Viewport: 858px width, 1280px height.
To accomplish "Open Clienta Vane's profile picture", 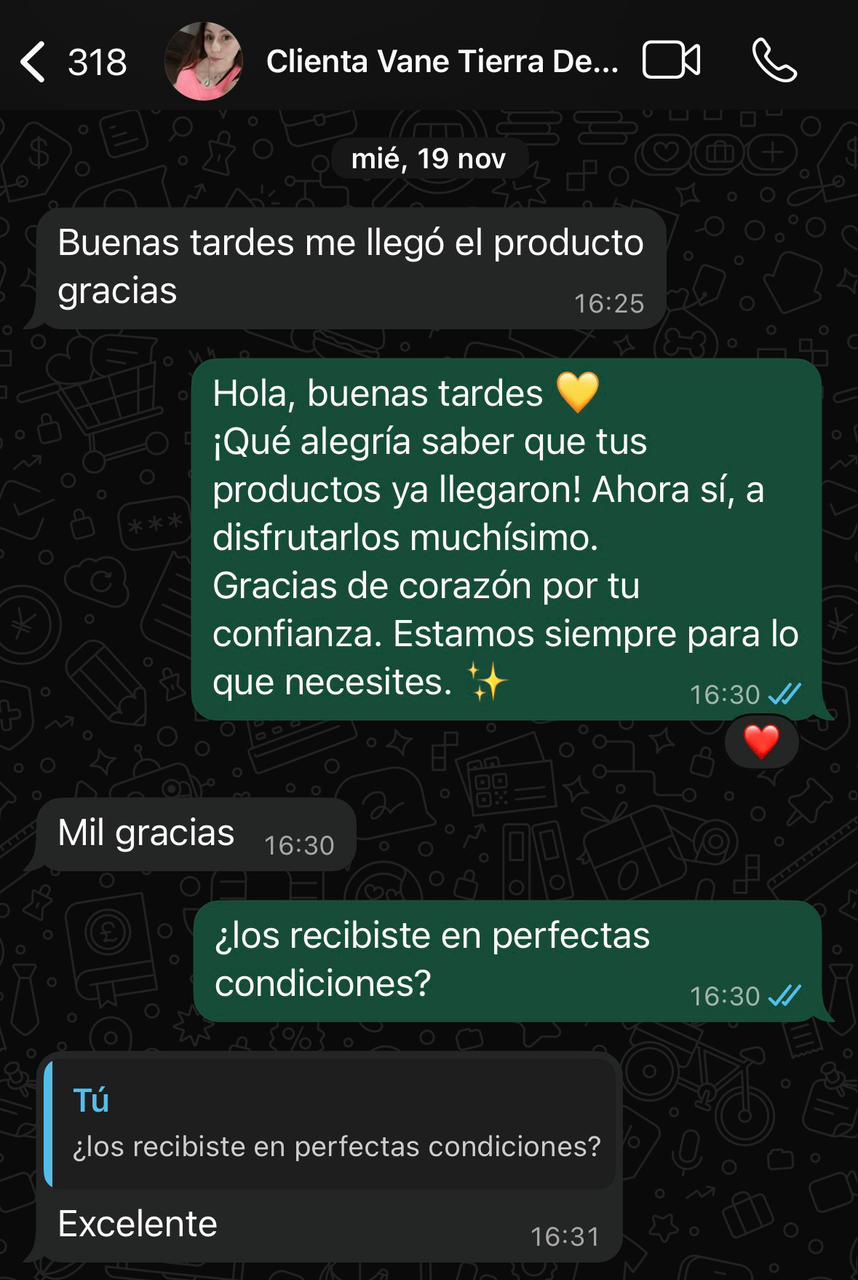I will point(203,62).
